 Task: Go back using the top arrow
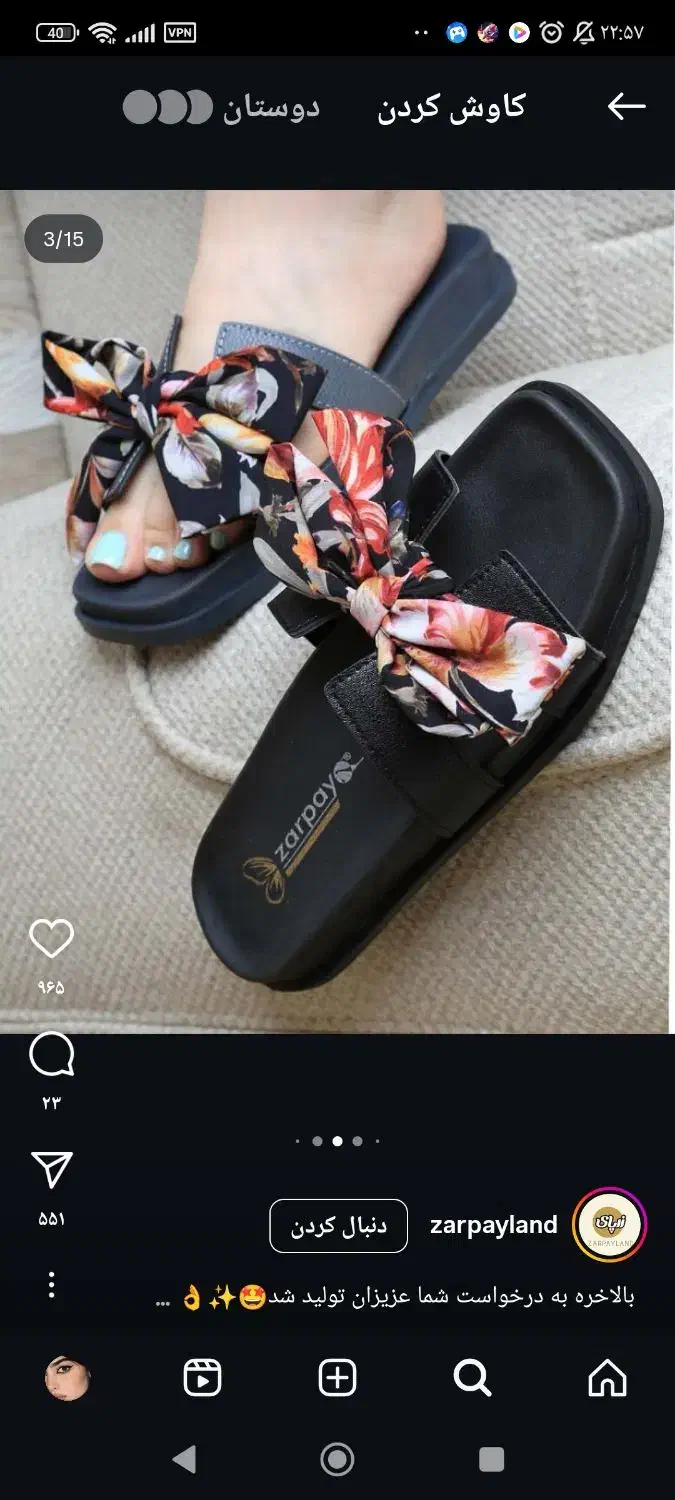tap(626, 107)
